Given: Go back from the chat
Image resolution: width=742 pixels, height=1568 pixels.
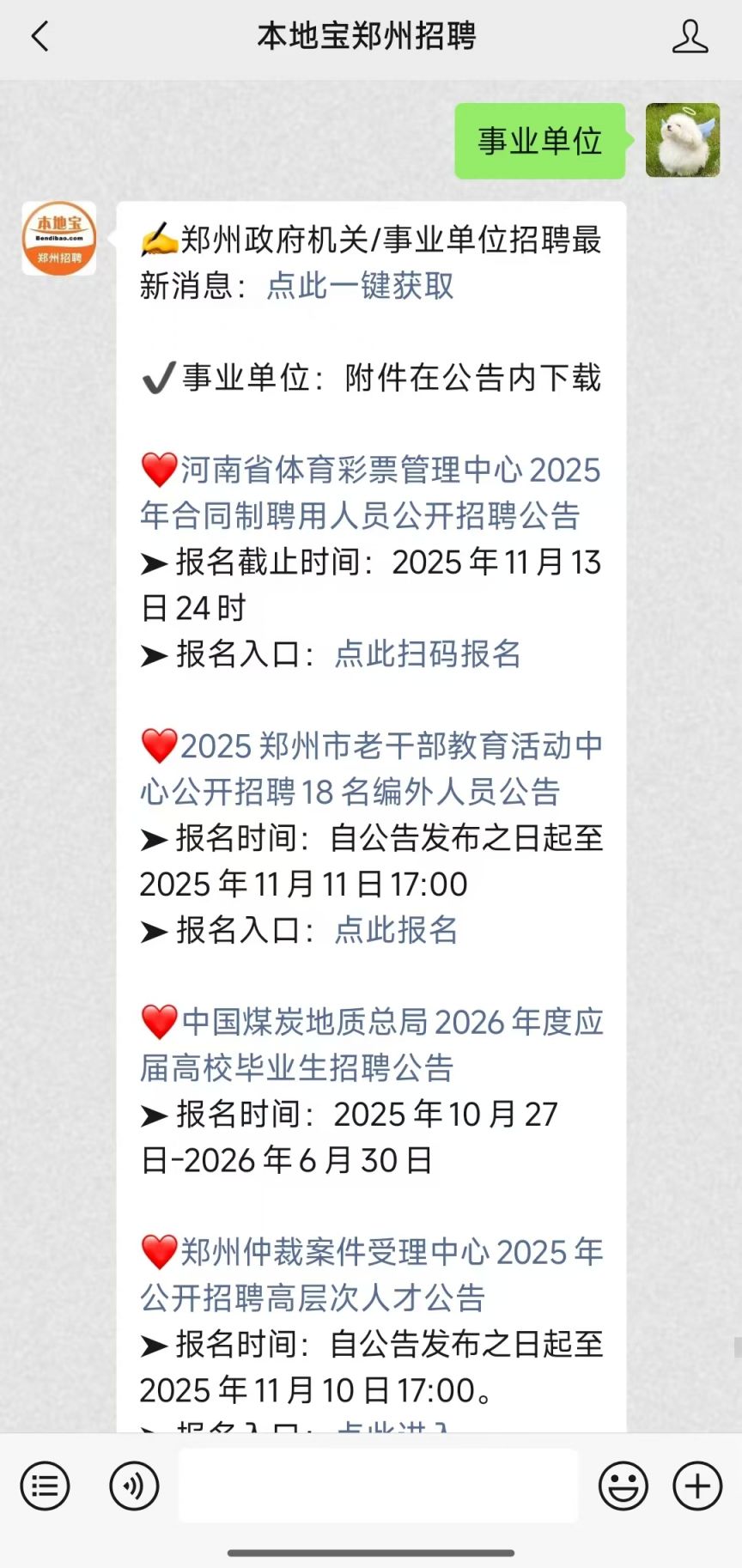Looking at the screenshot, I should [40, 37].
